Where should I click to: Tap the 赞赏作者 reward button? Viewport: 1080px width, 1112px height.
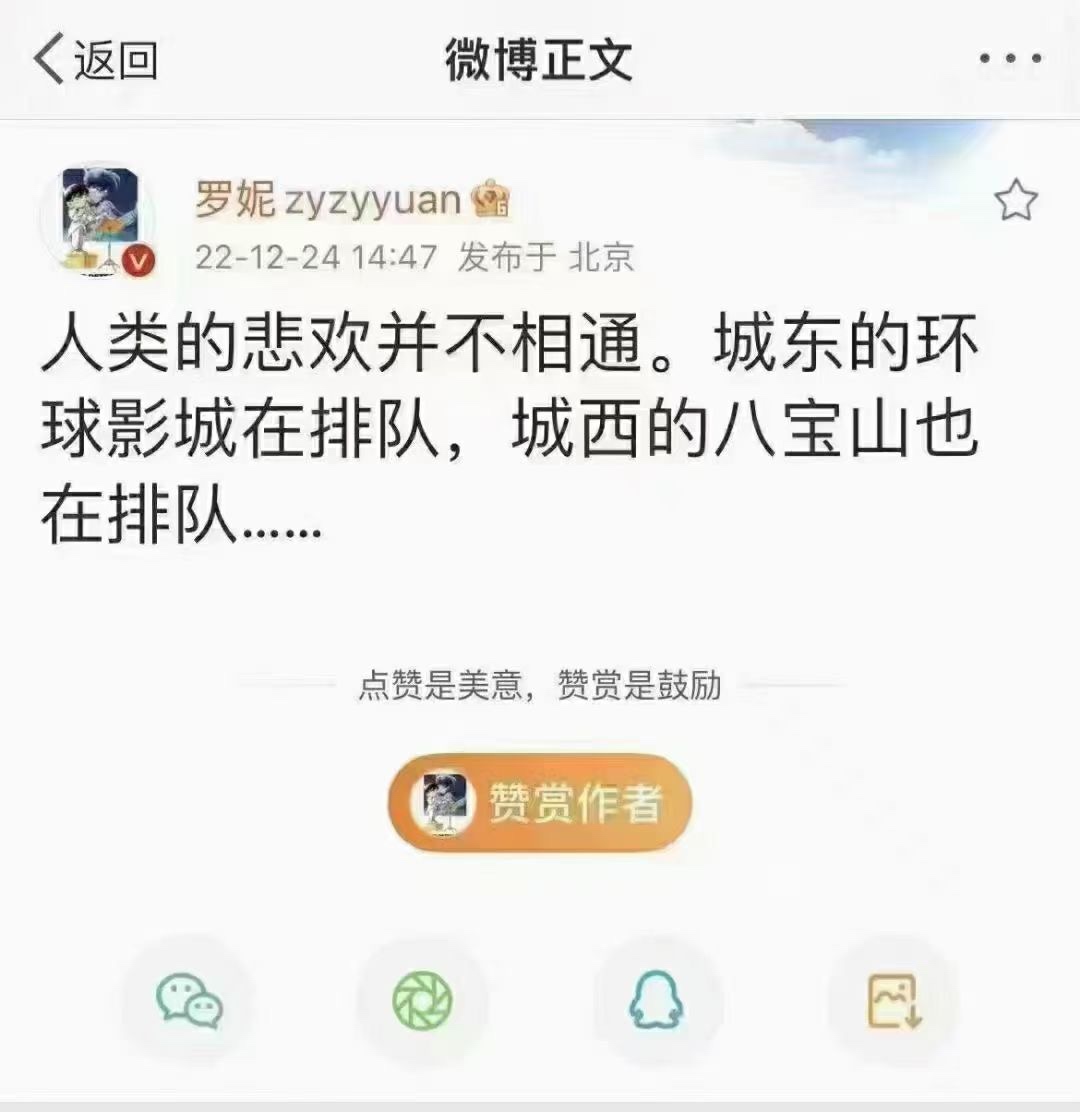click(540, 803)
